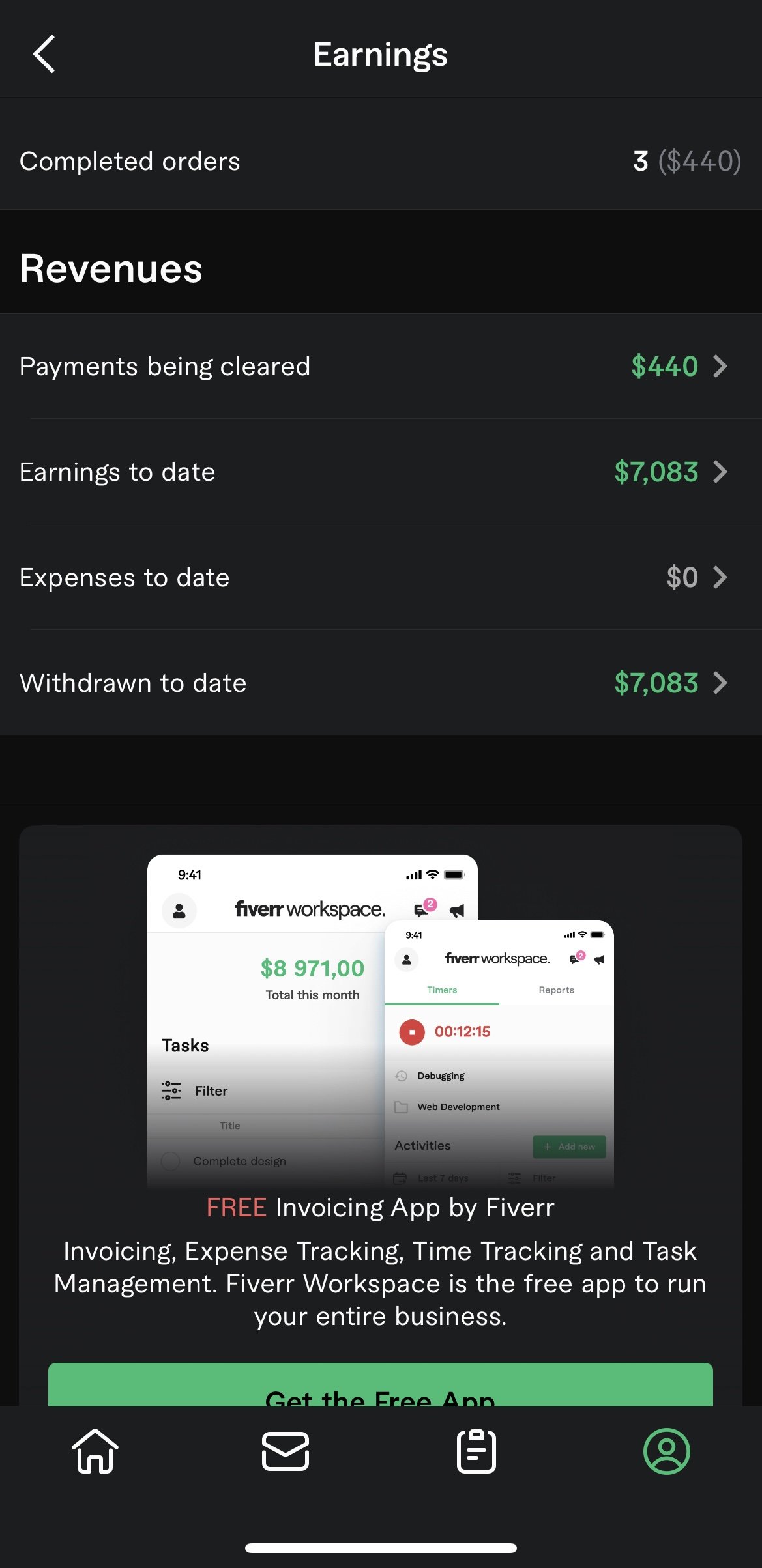Go back from the Earnings screen
The width and height of the screenshot is (762, 1568).
tap(44, 54)
